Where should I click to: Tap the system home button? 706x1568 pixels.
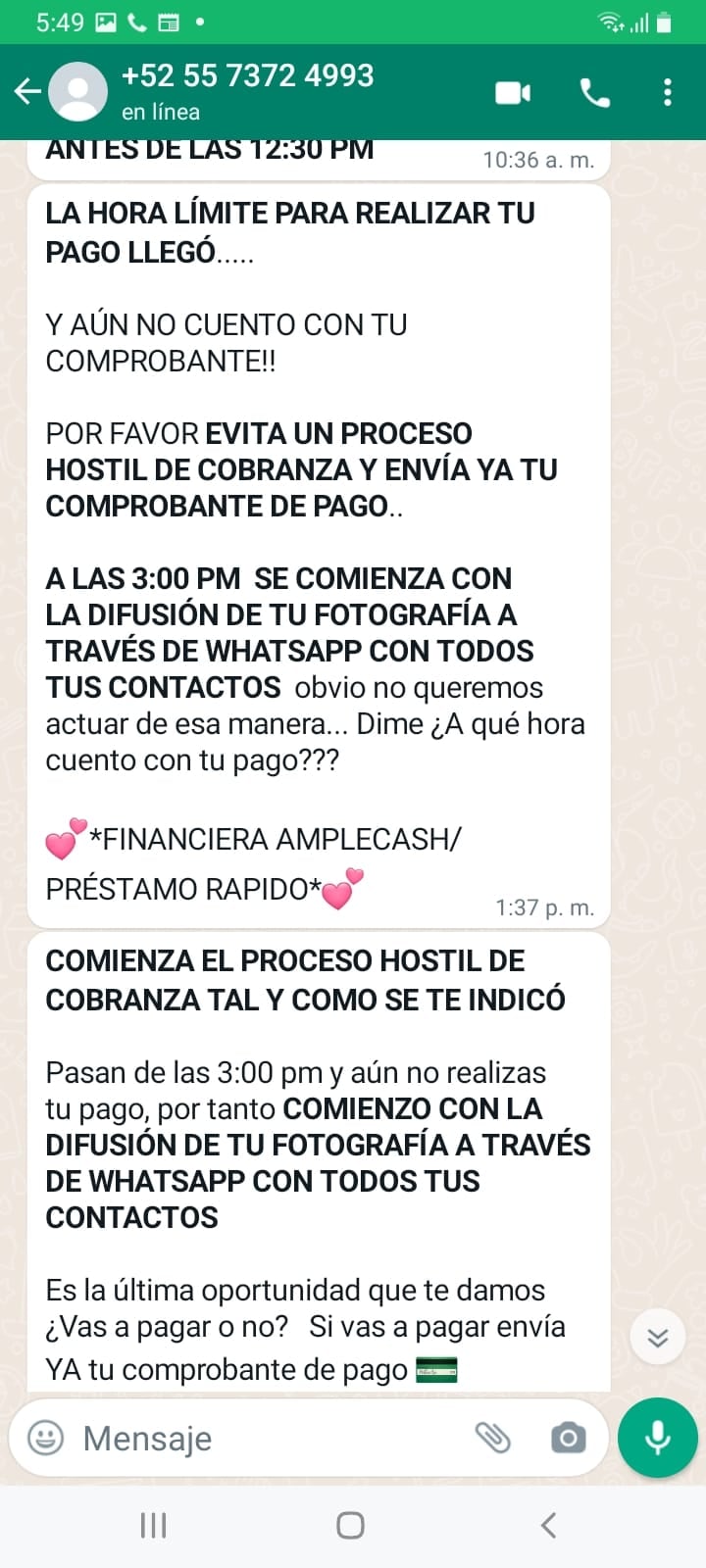pos(350,1525)
